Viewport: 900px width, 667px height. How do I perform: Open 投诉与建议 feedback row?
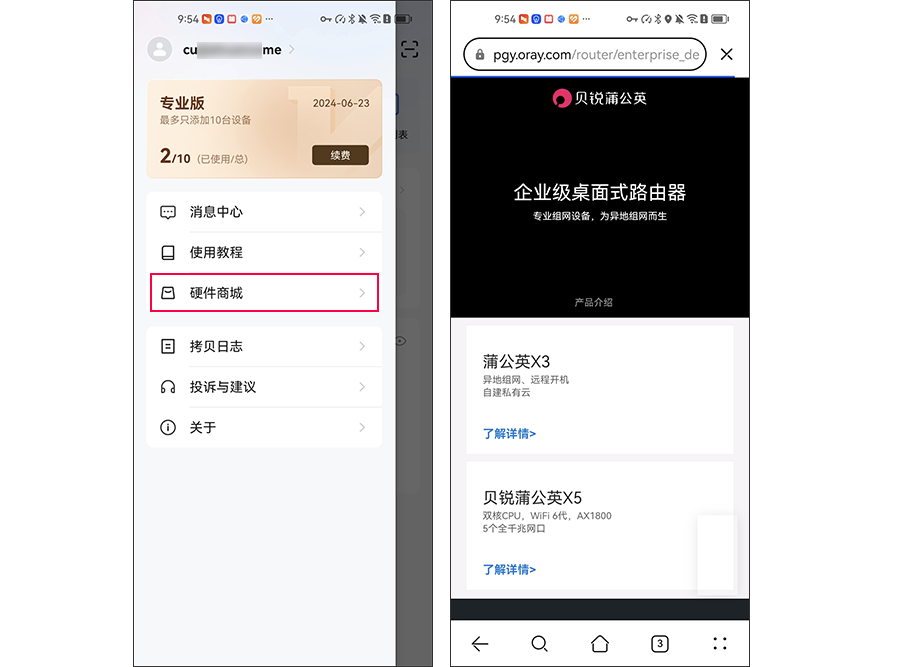pyautogui.click(x=264, y=387)
